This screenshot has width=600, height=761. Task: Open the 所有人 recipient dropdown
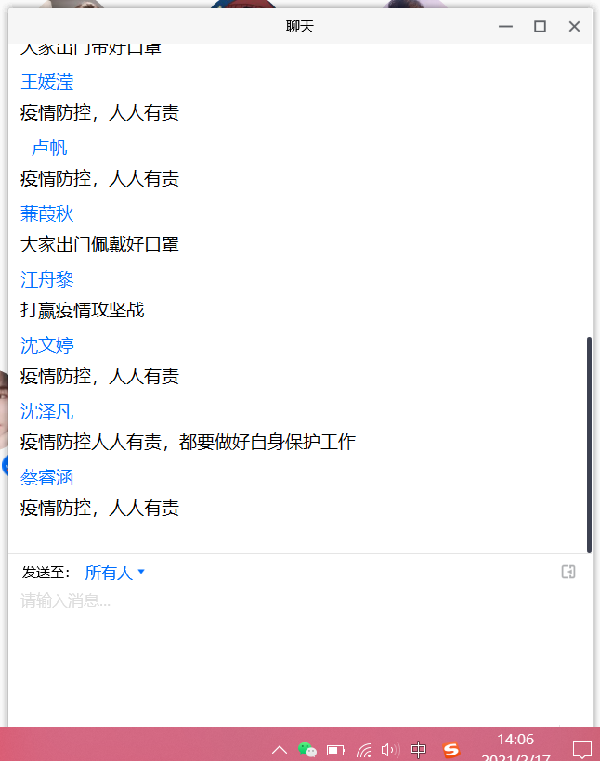[115, 572]
